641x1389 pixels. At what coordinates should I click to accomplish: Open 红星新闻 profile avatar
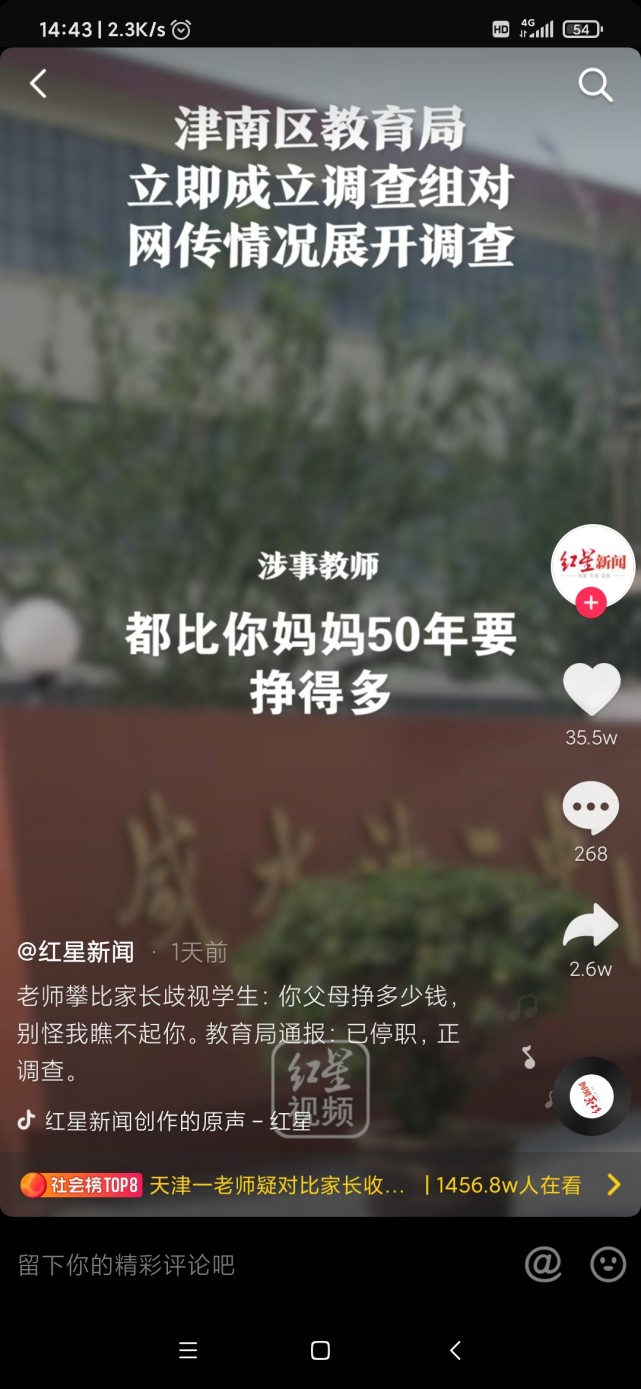click(x=592, y=563)
